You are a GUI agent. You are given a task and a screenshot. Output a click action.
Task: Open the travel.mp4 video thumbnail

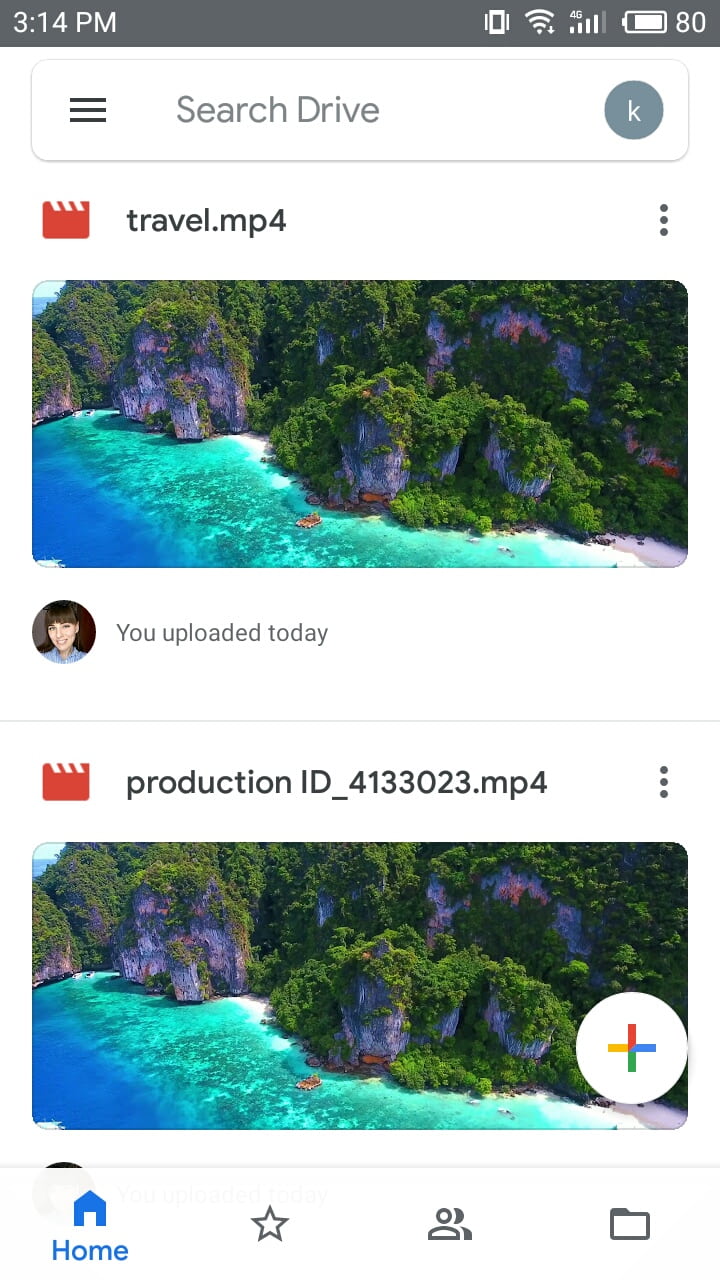pos(360,423)
